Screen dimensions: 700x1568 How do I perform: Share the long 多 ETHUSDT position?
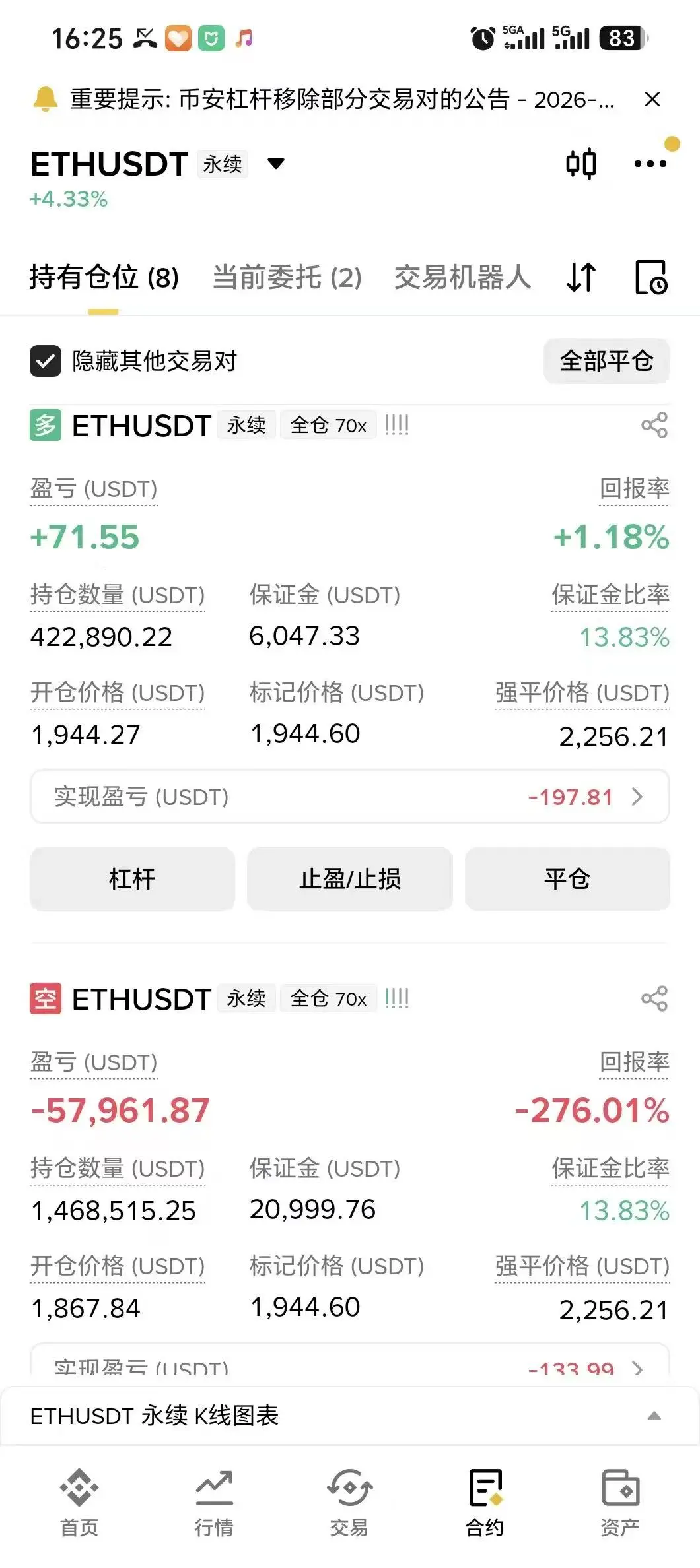point(654,425)
